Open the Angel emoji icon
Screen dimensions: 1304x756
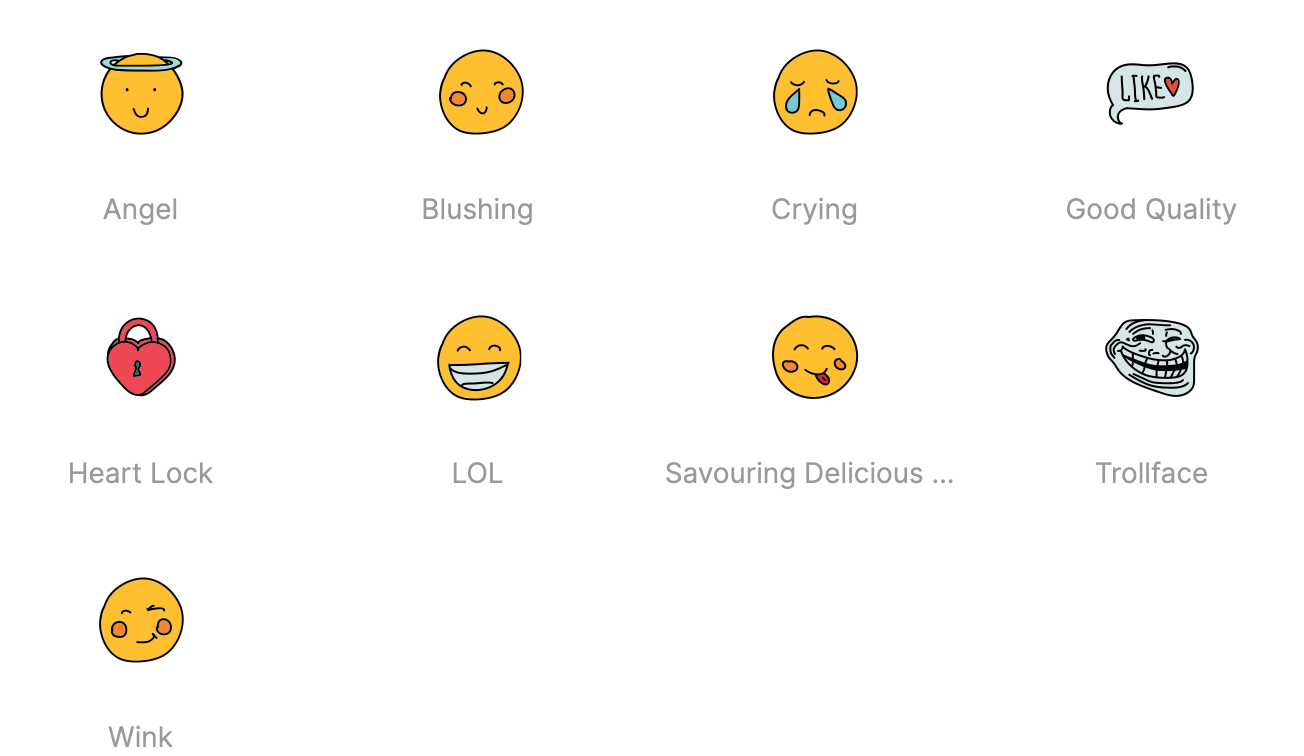(141, 93)
